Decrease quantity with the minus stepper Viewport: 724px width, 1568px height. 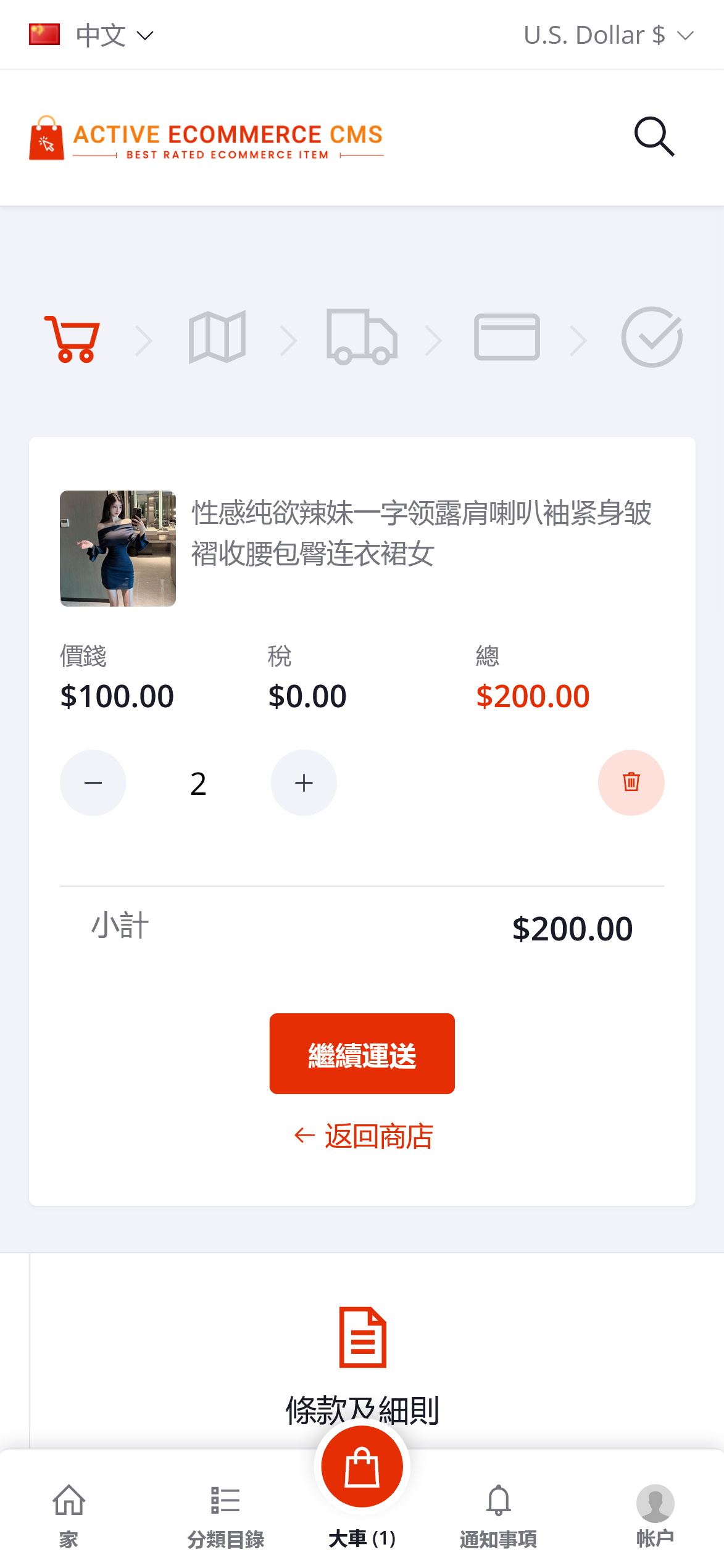tap(93, 782)
